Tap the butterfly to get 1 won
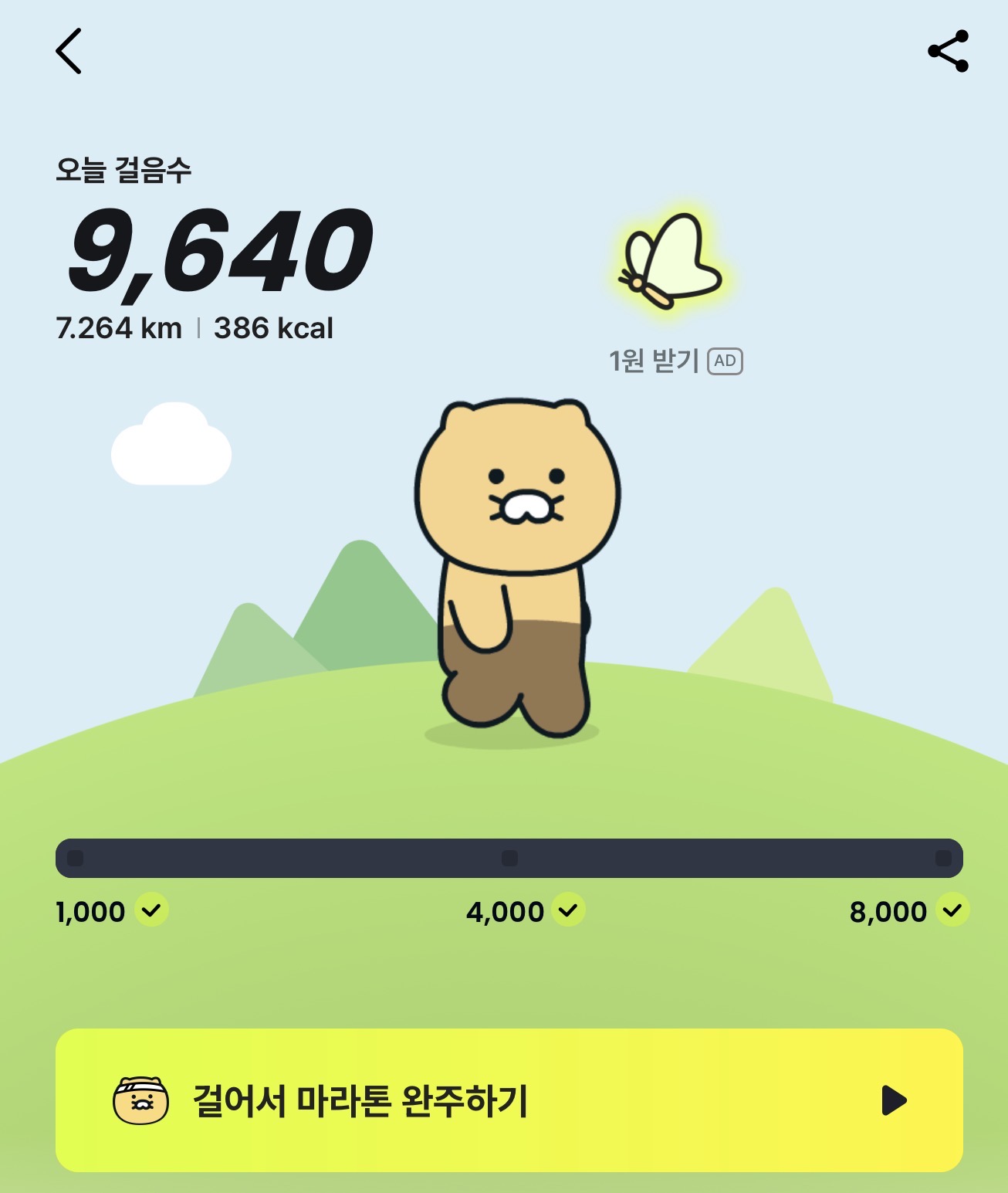This screenshot has height=1193, width=1008. coord(670,263)
